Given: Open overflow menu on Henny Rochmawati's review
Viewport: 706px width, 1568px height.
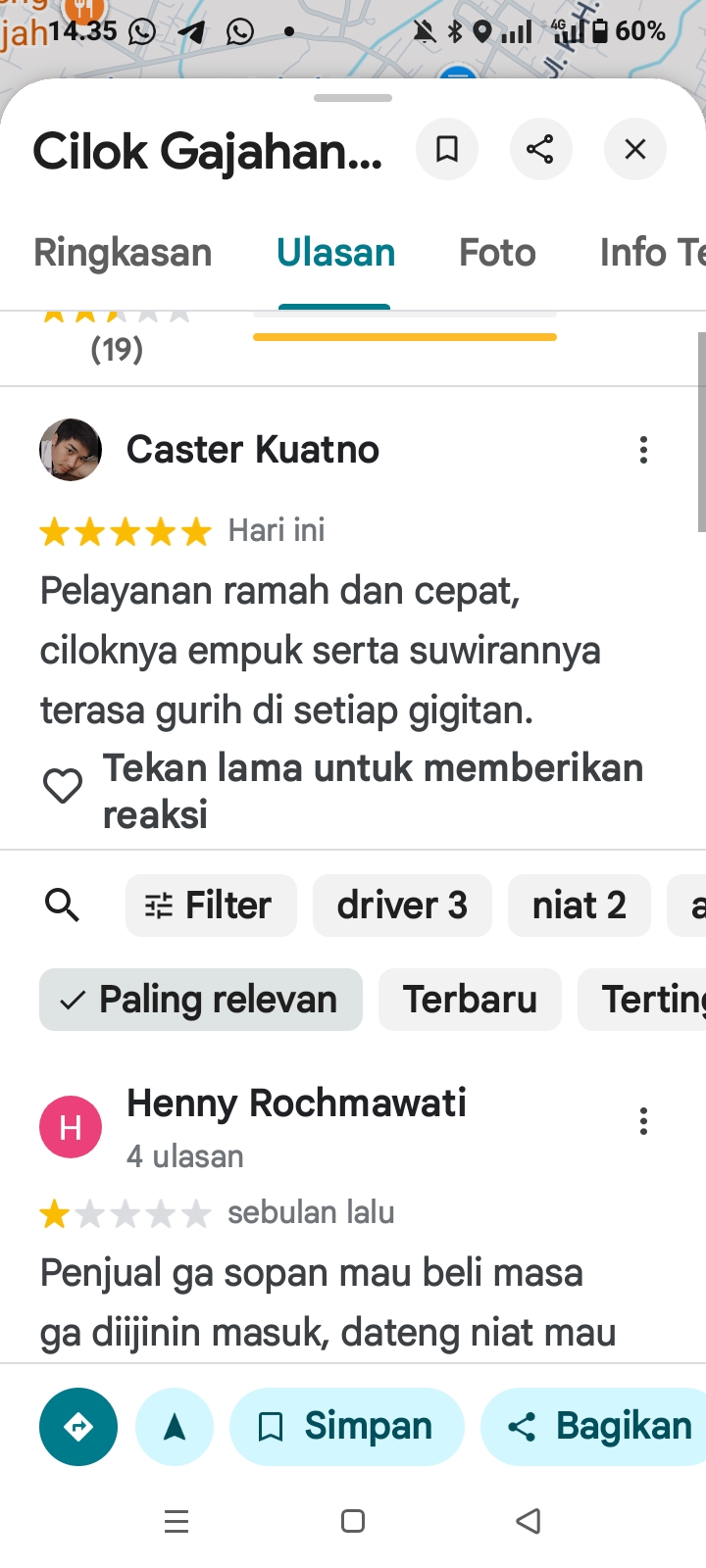Looking at the screenshot, I should 643,1121.
